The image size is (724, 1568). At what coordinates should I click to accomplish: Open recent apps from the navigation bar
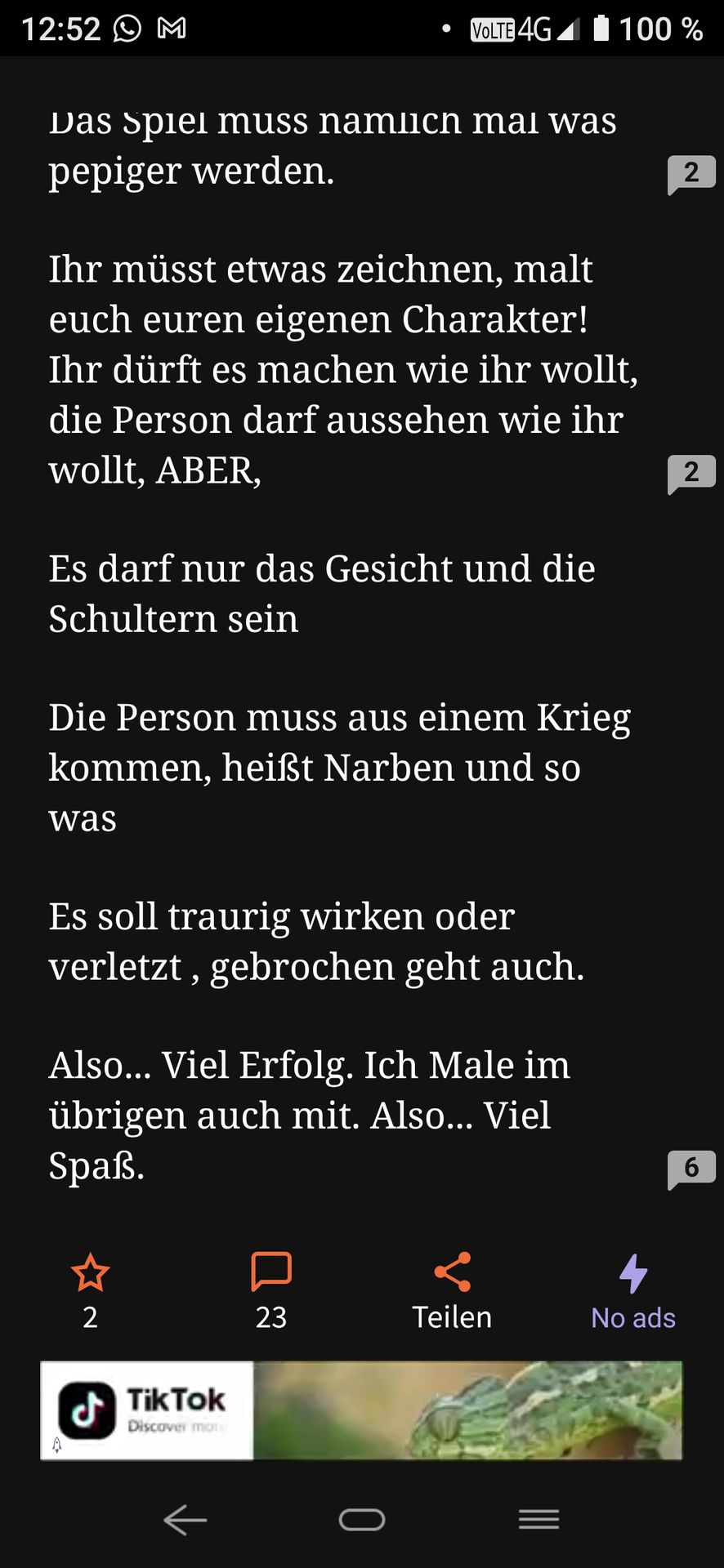(x=539, y=1520)
